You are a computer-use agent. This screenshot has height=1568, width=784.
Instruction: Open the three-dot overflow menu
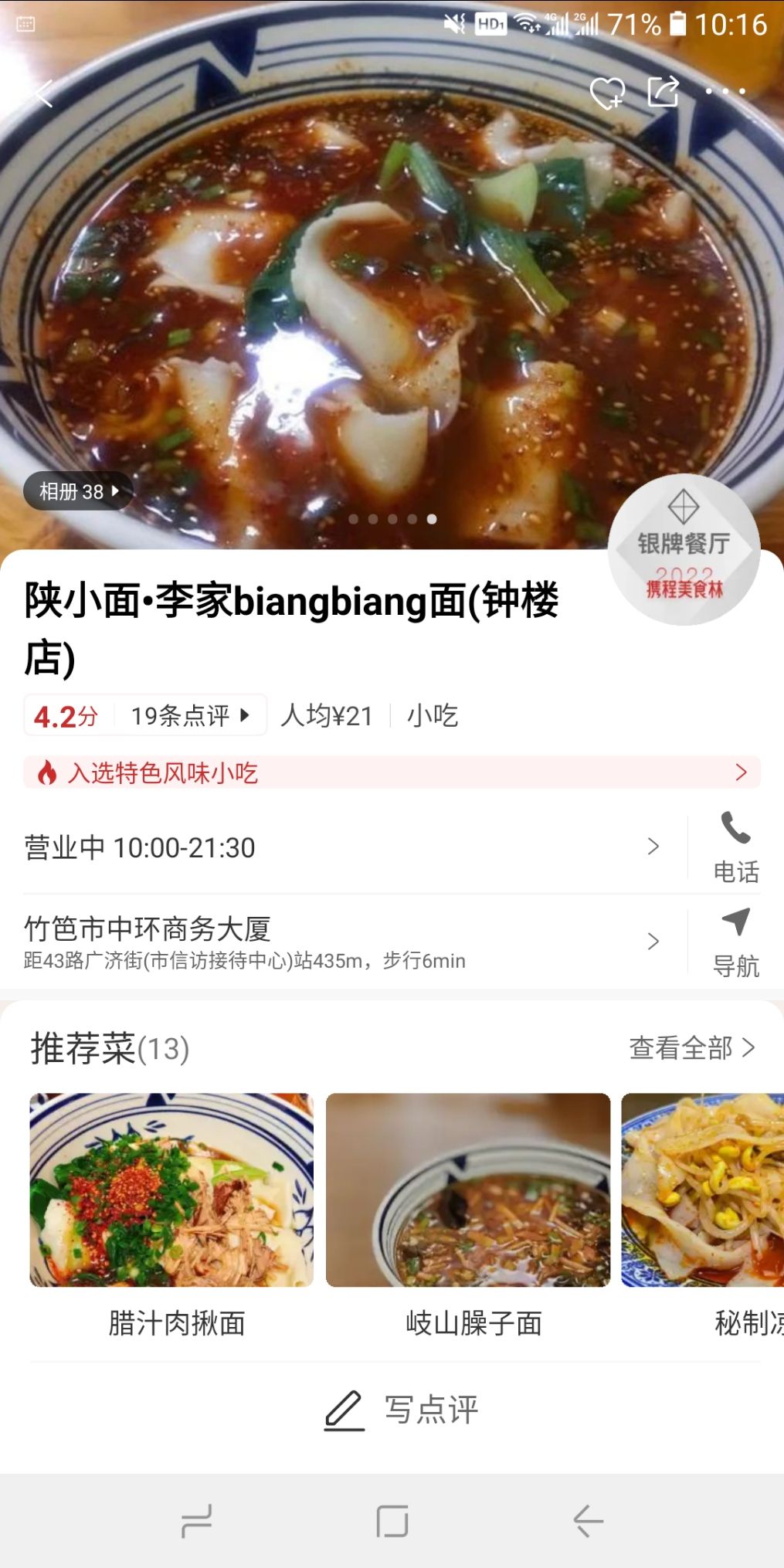(725, 92)
